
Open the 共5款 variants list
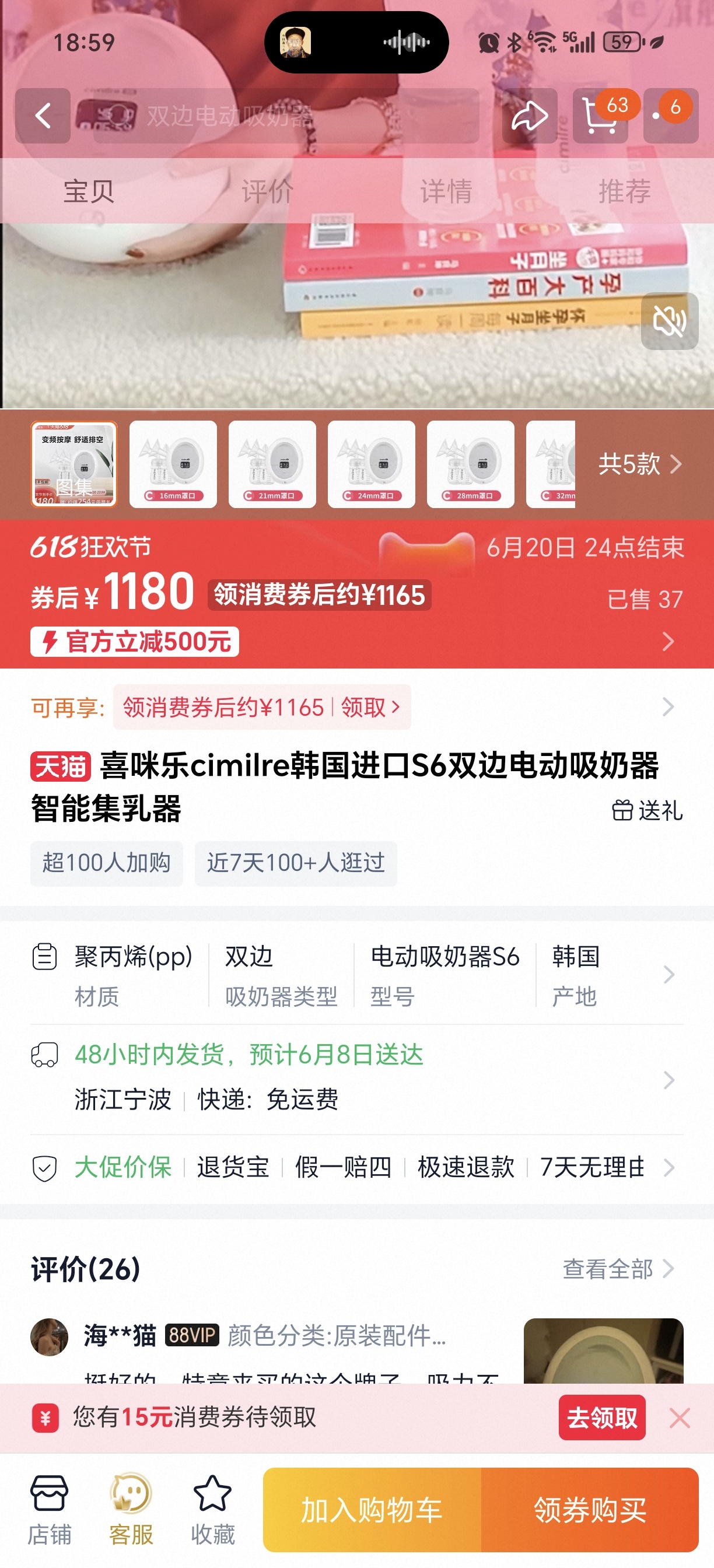[639, 464]
